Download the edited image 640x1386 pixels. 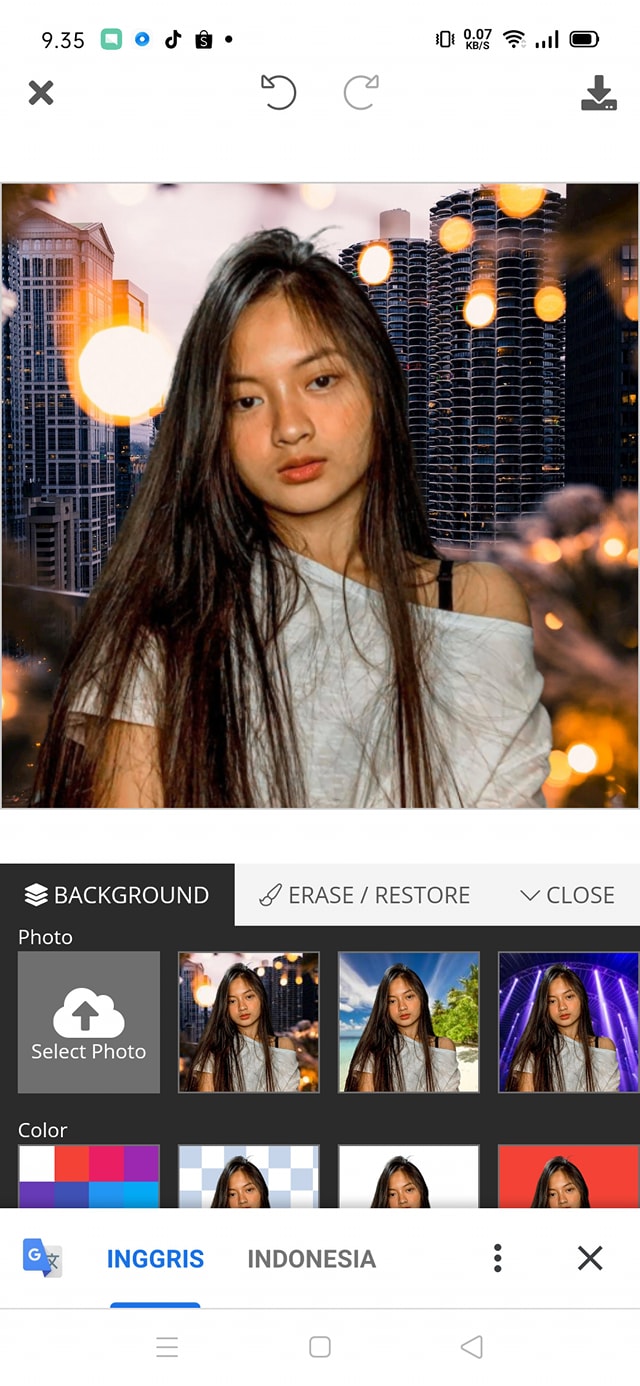[x=598, y=93]
